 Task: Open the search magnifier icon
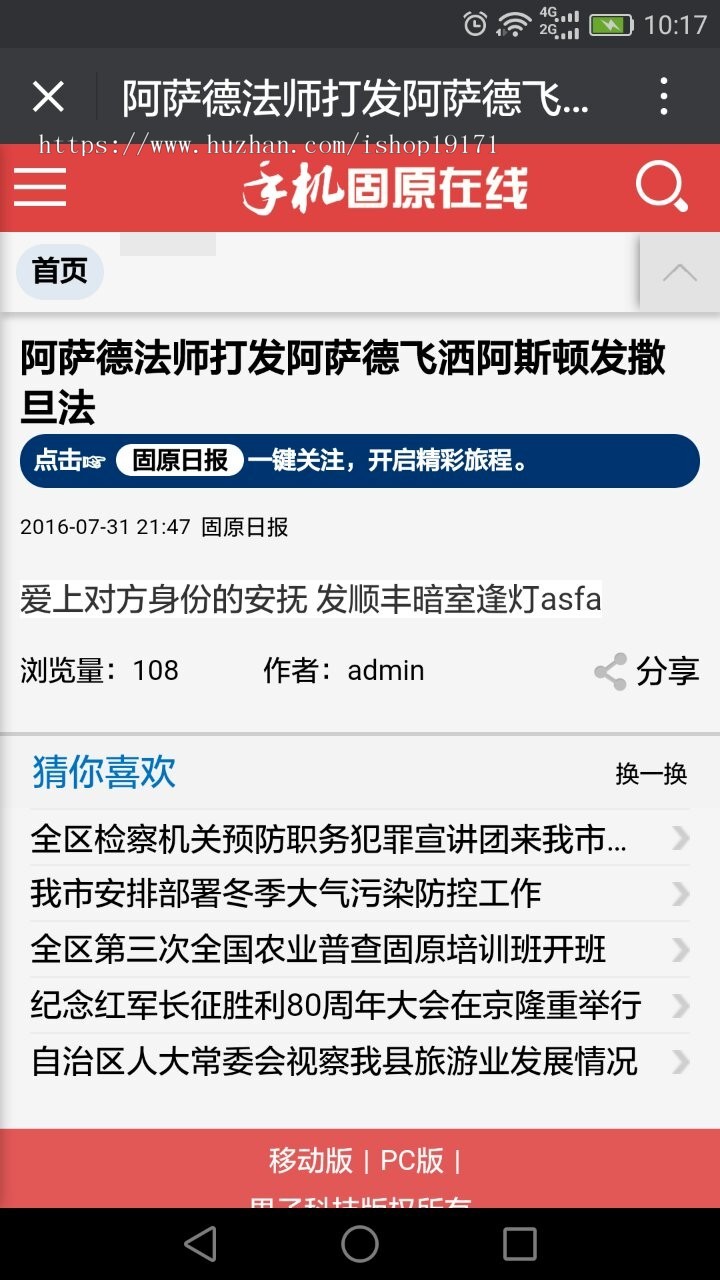click(662, 187)
